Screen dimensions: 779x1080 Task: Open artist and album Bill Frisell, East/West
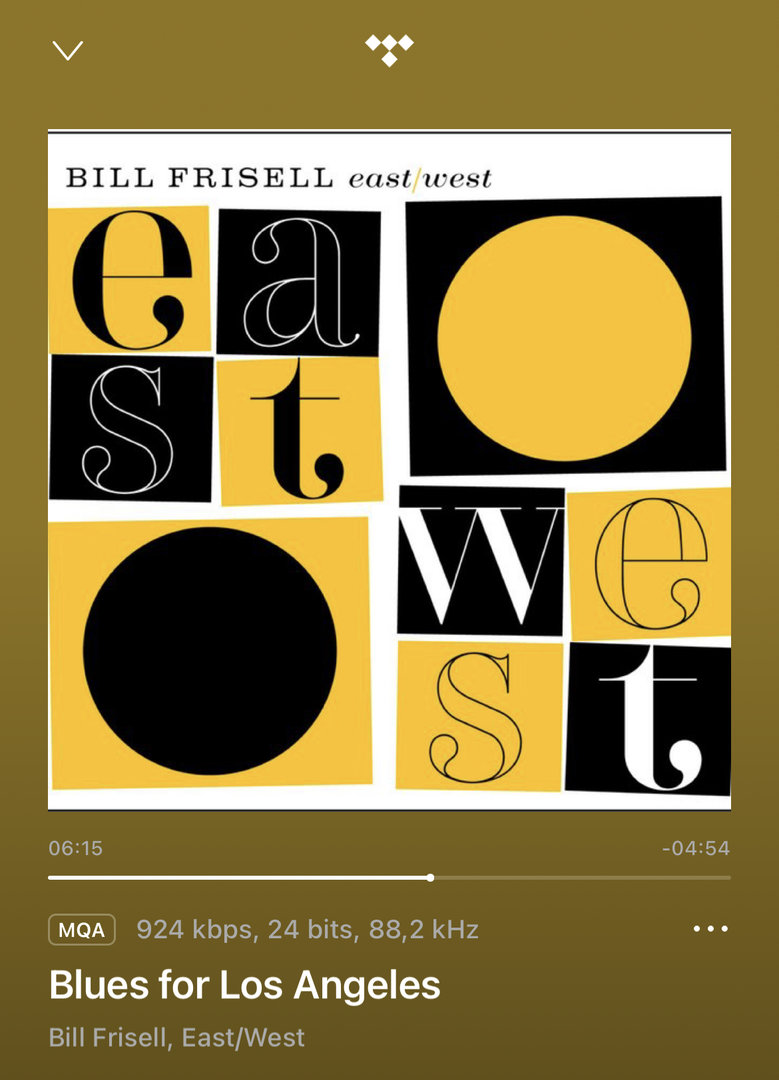[x=177, y=1037]
